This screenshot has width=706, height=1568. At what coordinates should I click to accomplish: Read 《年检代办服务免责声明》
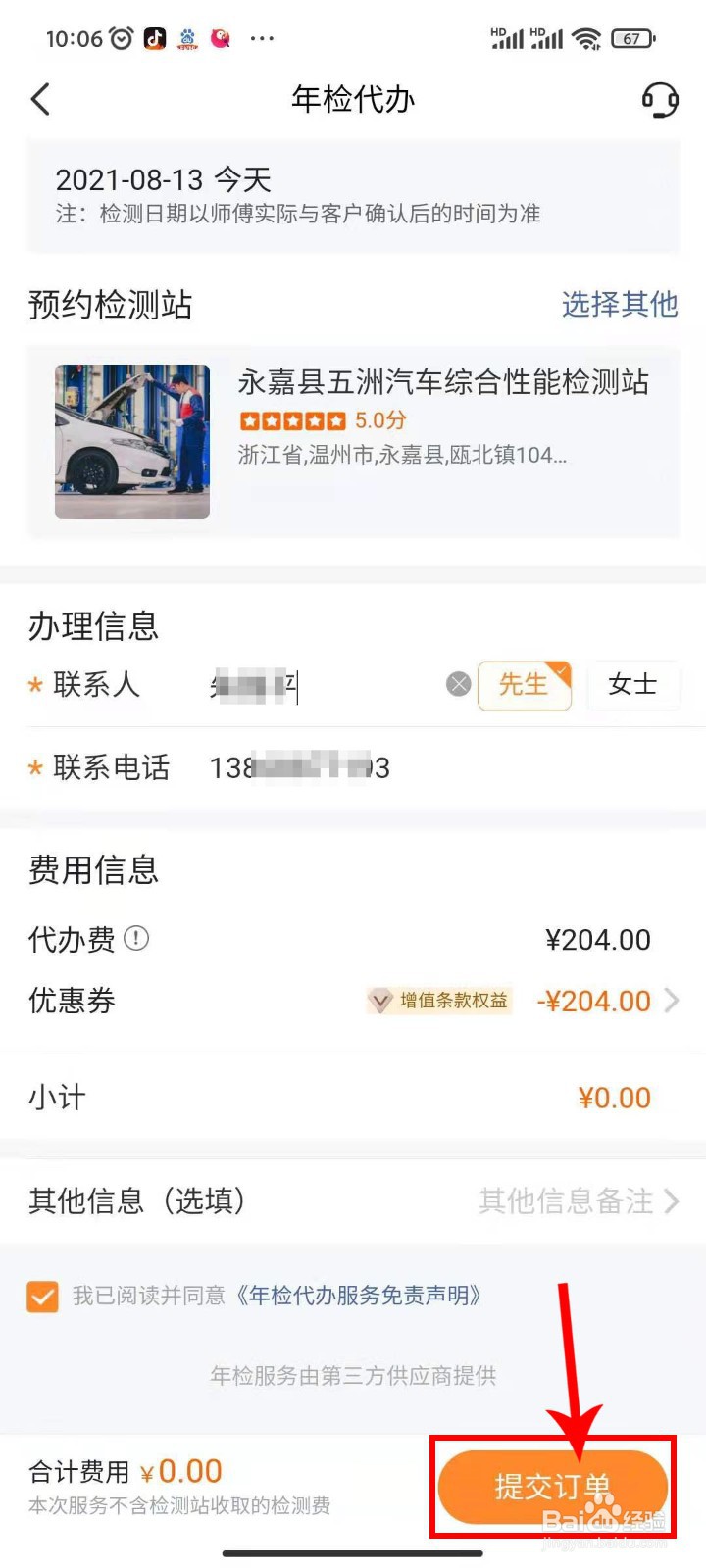click(359, 1296)
